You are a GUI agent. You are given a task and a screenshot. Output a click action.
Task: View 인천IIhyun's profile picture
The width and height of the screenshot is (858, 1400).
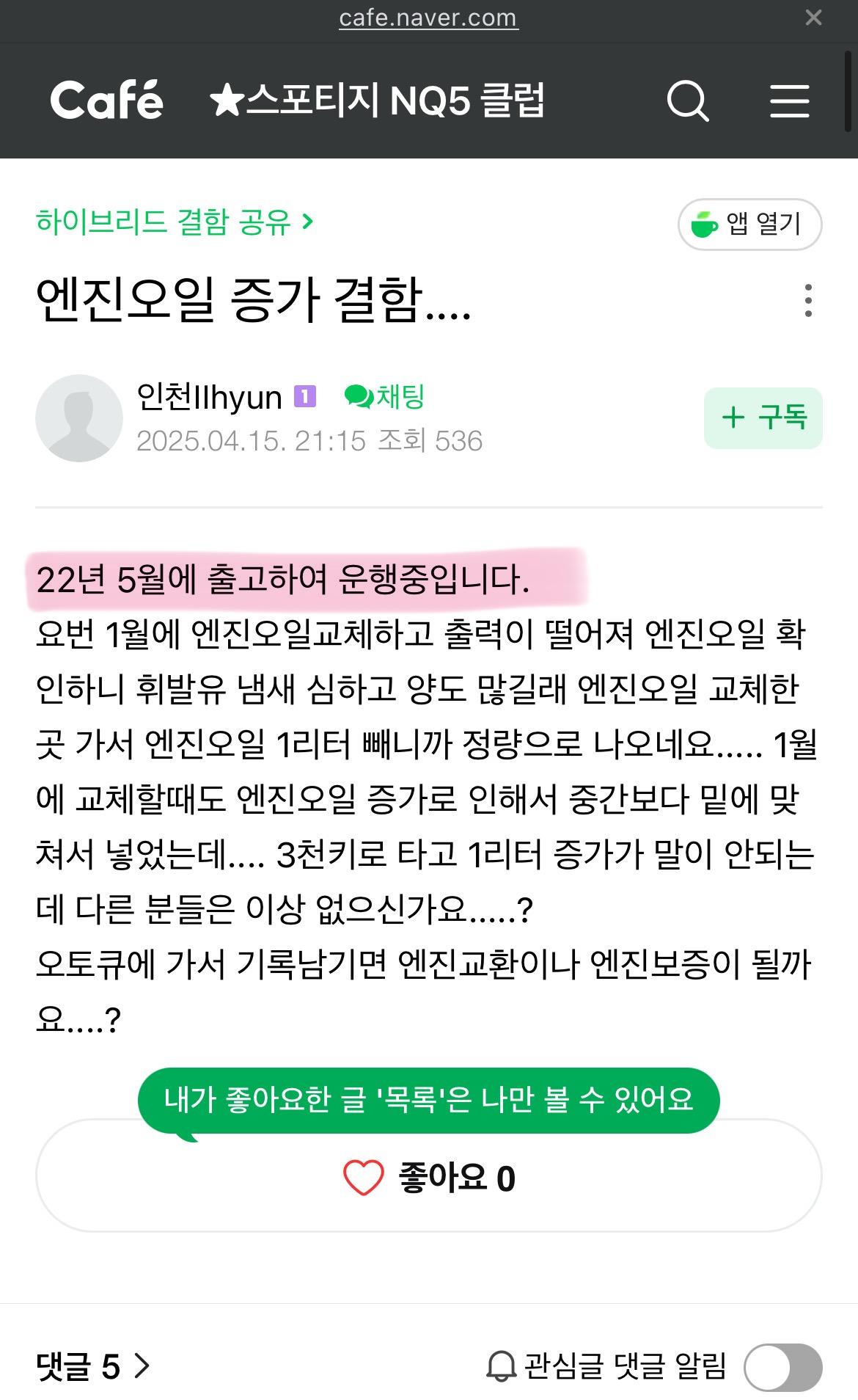pos(79,418)
